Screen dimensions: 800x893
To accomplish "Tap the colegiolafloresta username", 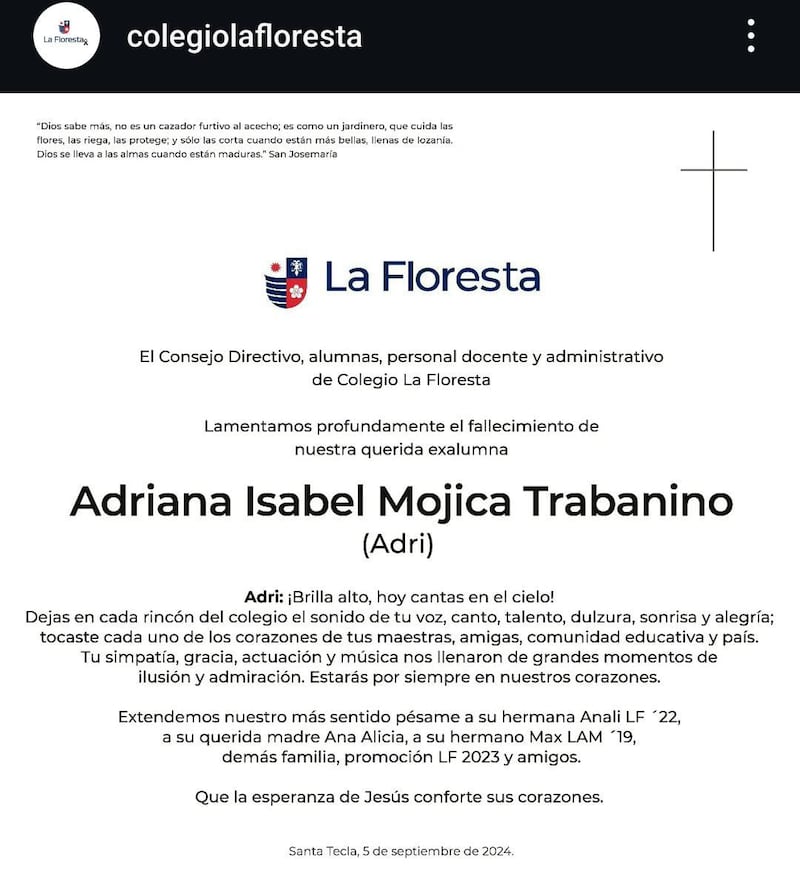I will pos(244,37).
